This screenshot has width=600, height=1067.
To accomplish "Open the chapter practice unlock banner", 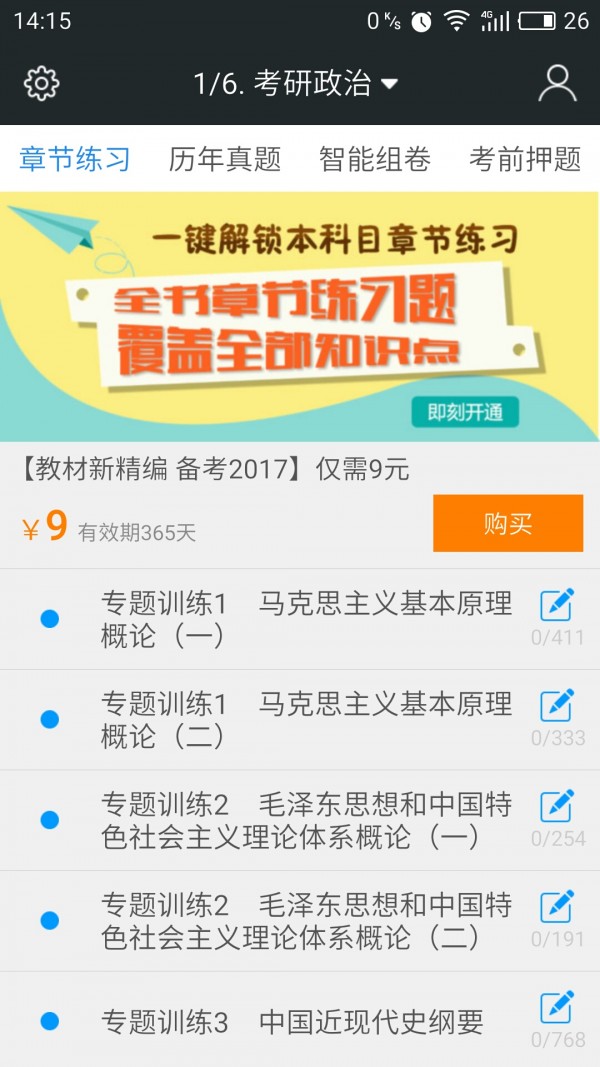I will 300,316.
